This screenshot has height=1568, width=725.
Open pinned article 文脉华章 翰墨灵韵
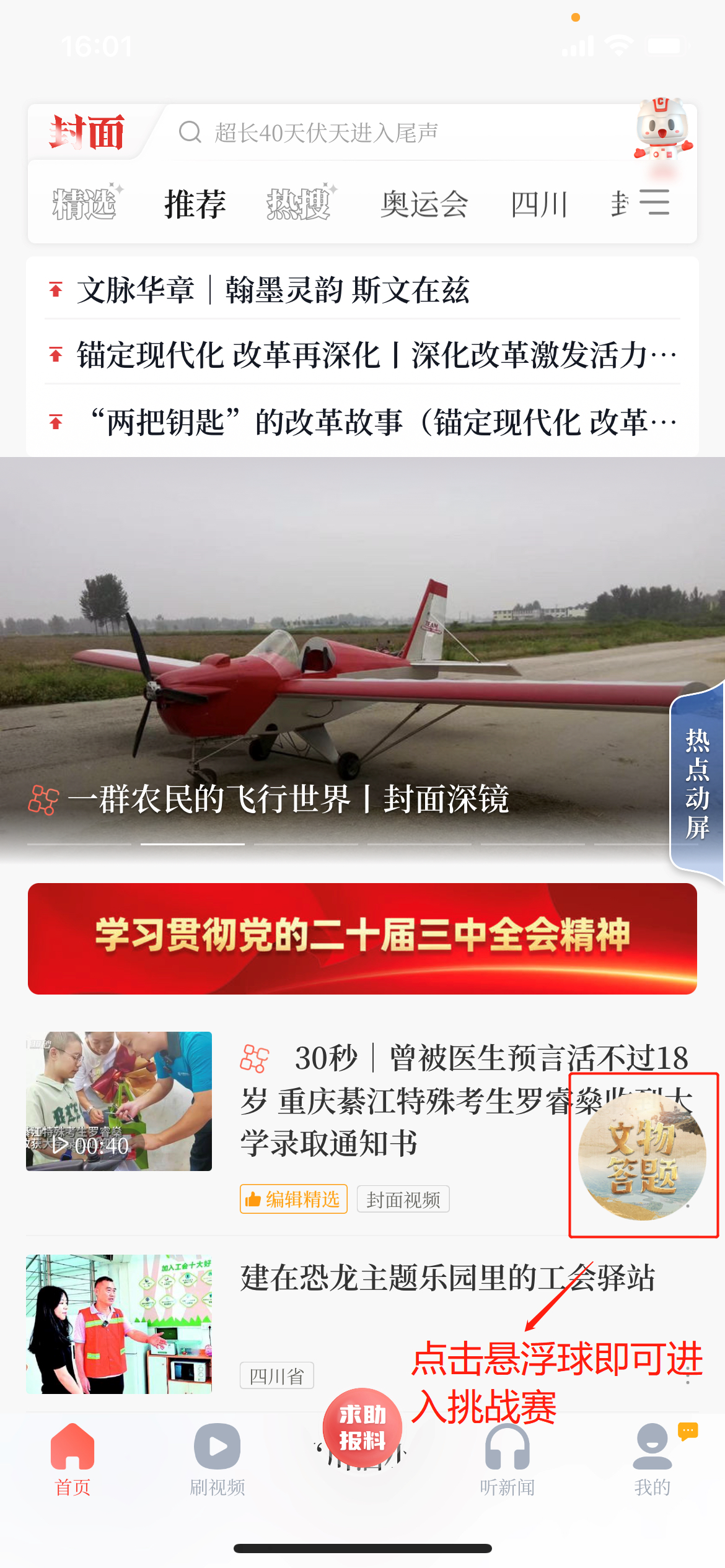tap(273, 290)
